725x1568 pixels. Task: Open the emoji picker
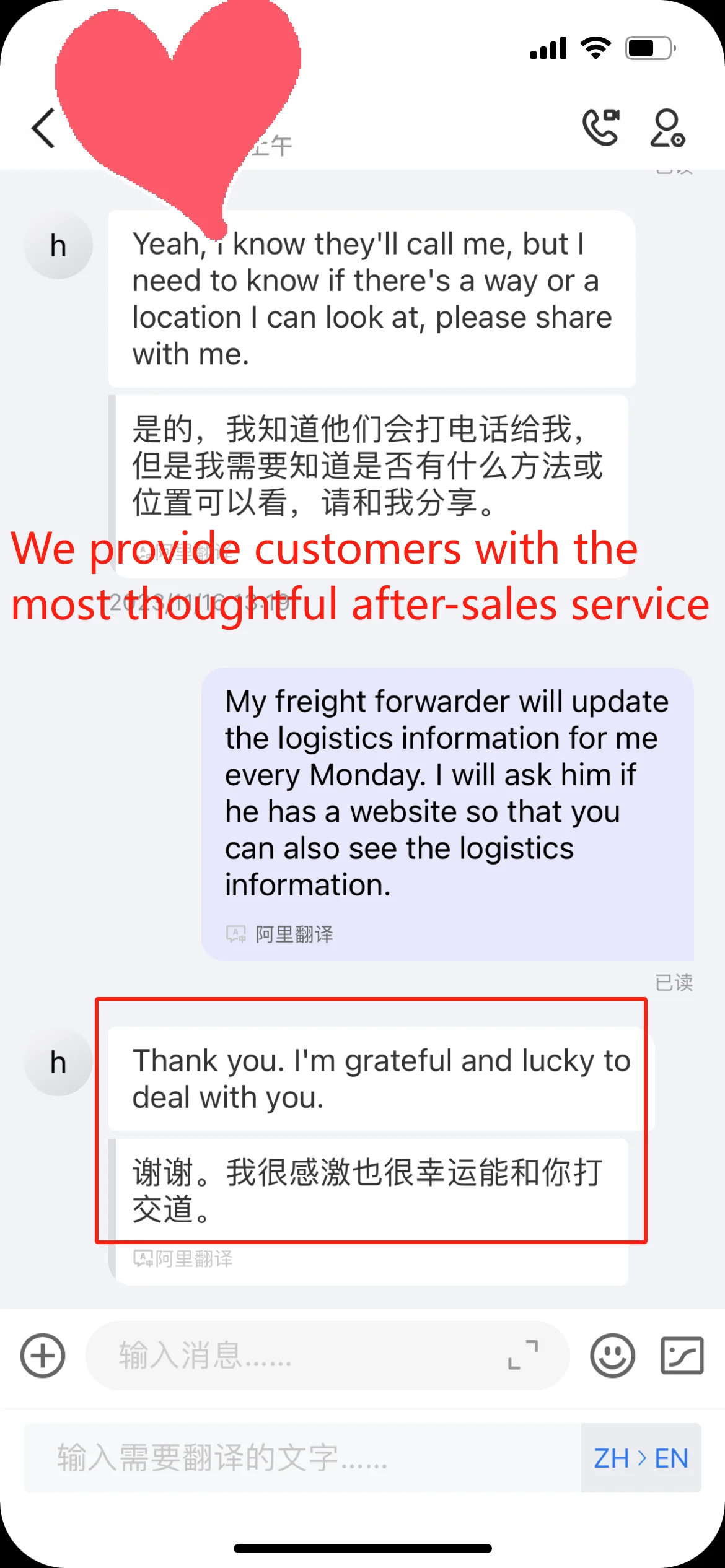point(612,1356)
